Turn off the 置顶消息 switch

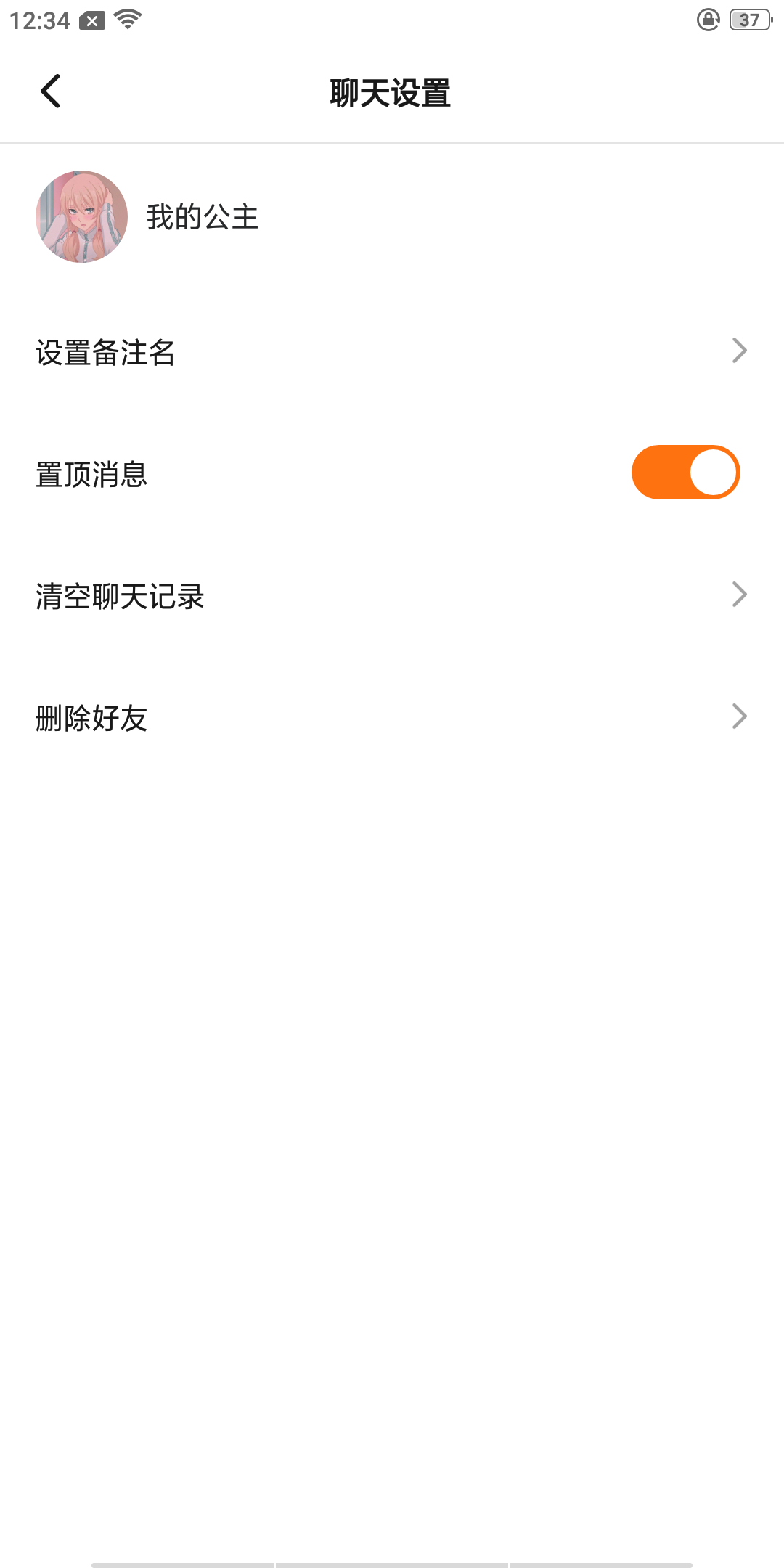coord(685,473)
